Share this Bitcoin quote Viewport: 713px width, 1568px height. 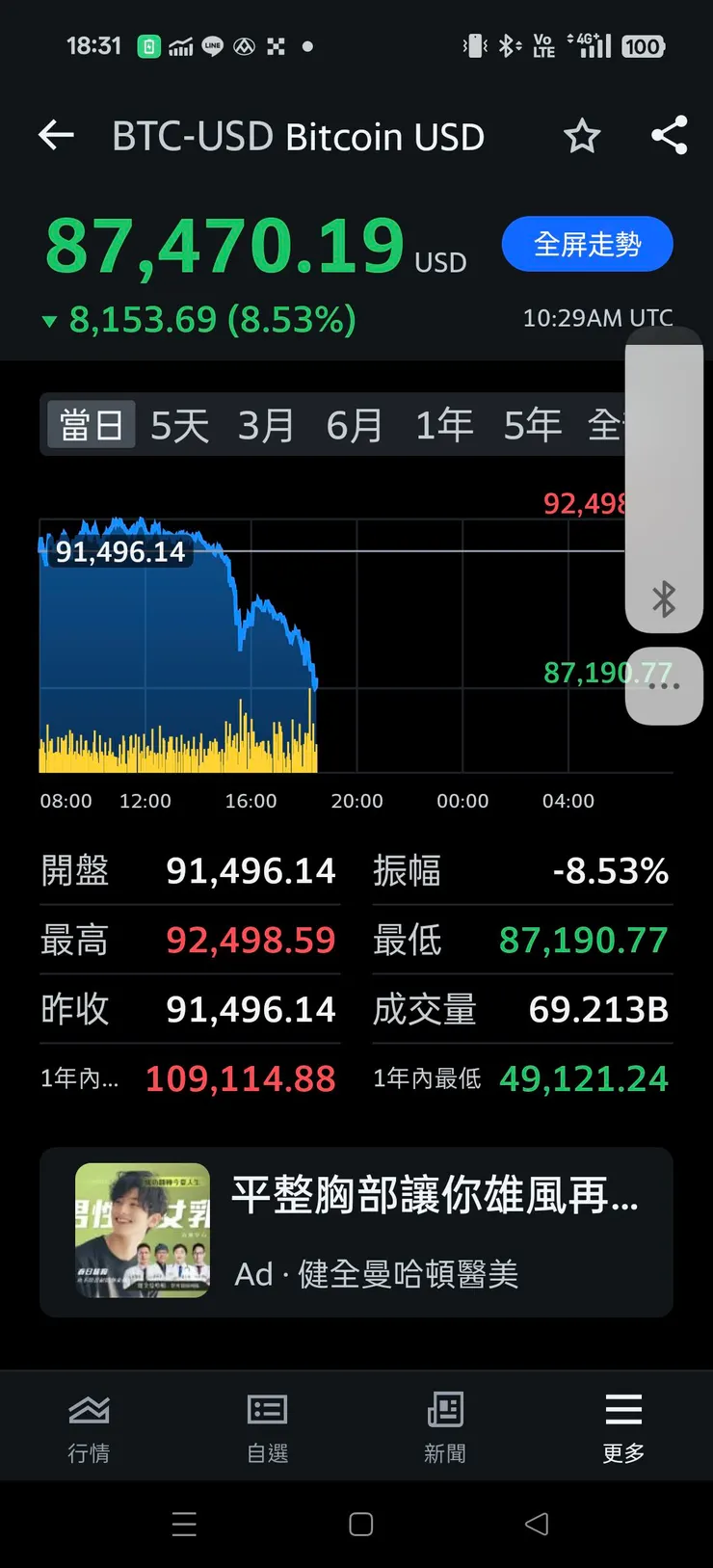tap(669, 136)
